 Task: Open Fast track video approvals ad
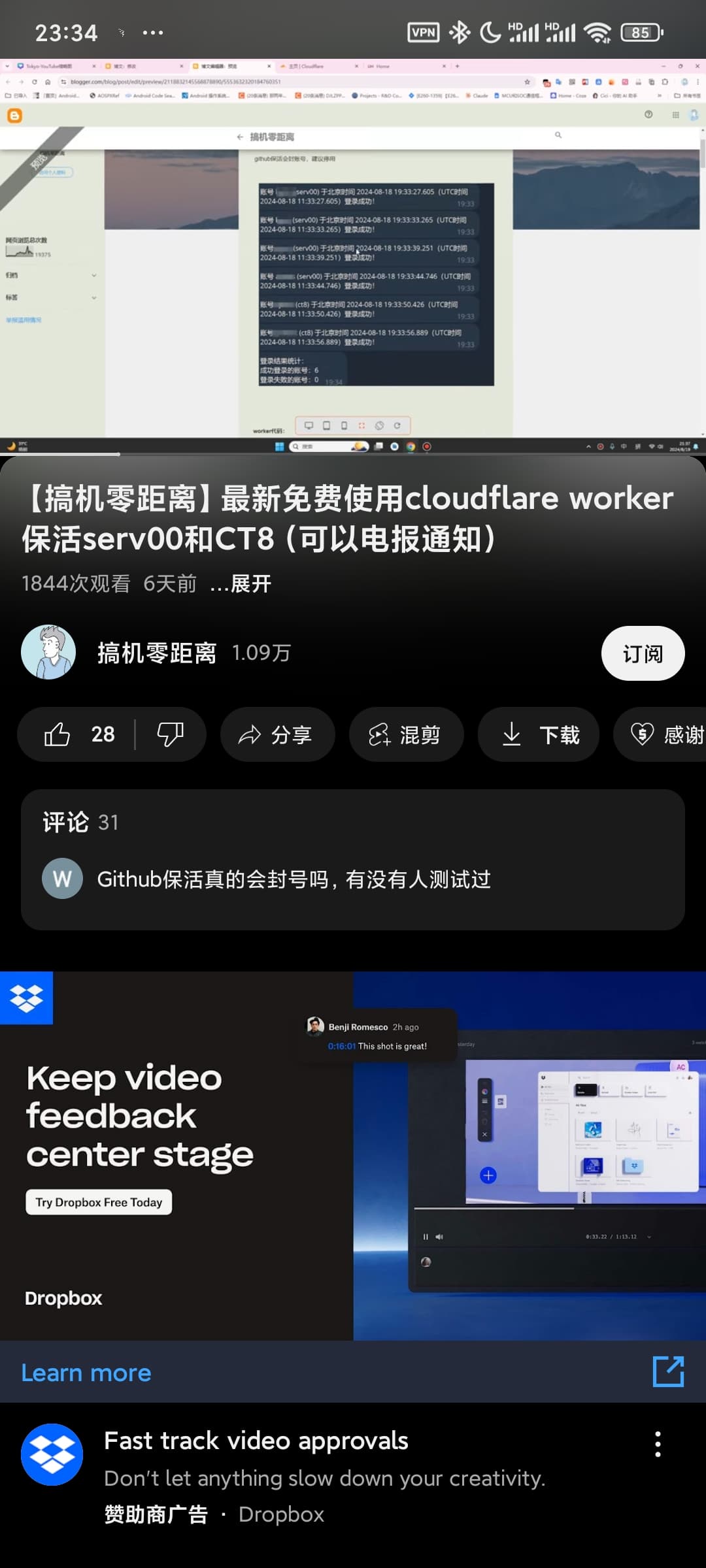click(x=256, y=1441)
